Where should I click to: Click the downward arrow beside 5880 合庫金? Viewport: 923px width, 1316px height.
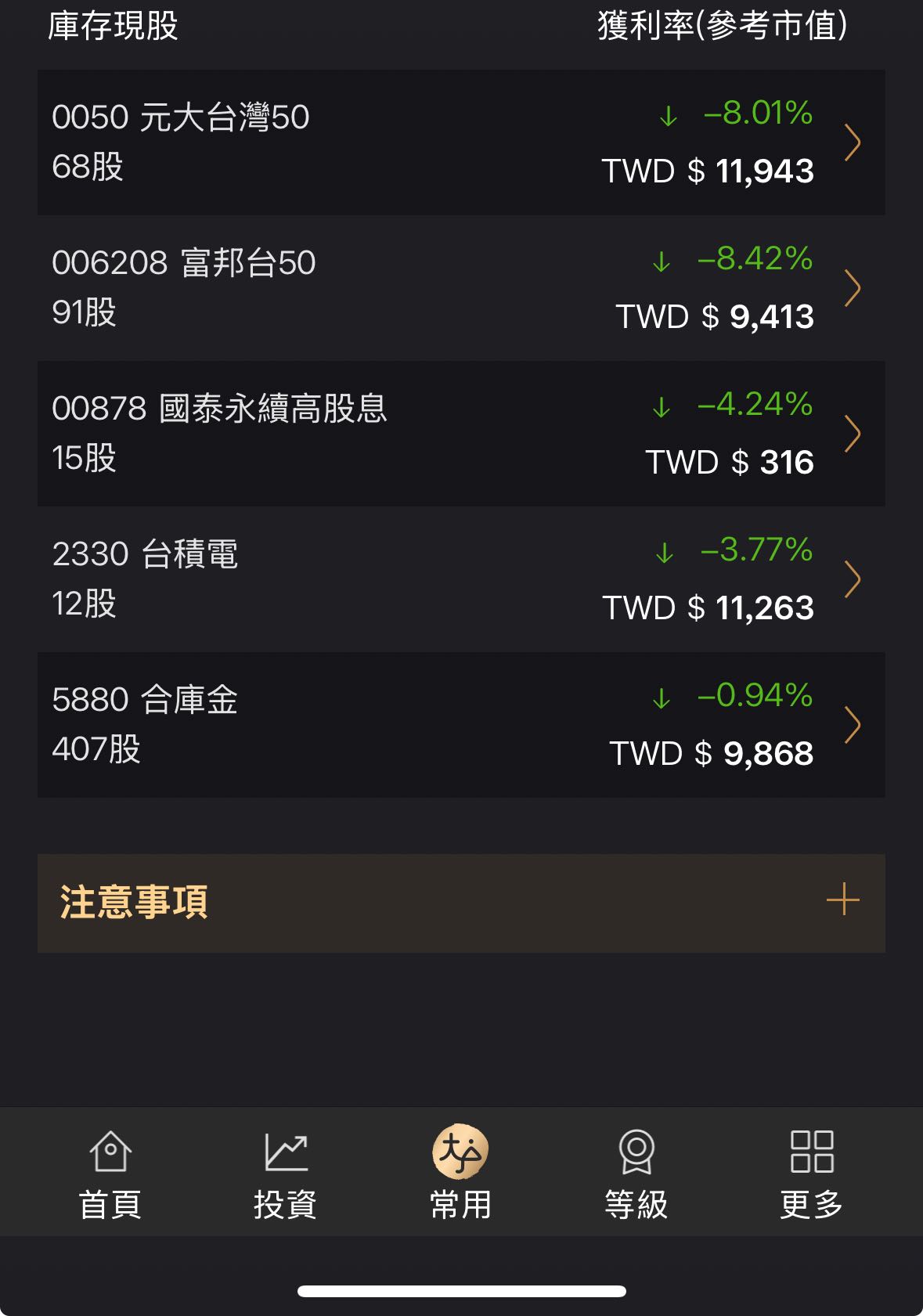click(662, 696)
